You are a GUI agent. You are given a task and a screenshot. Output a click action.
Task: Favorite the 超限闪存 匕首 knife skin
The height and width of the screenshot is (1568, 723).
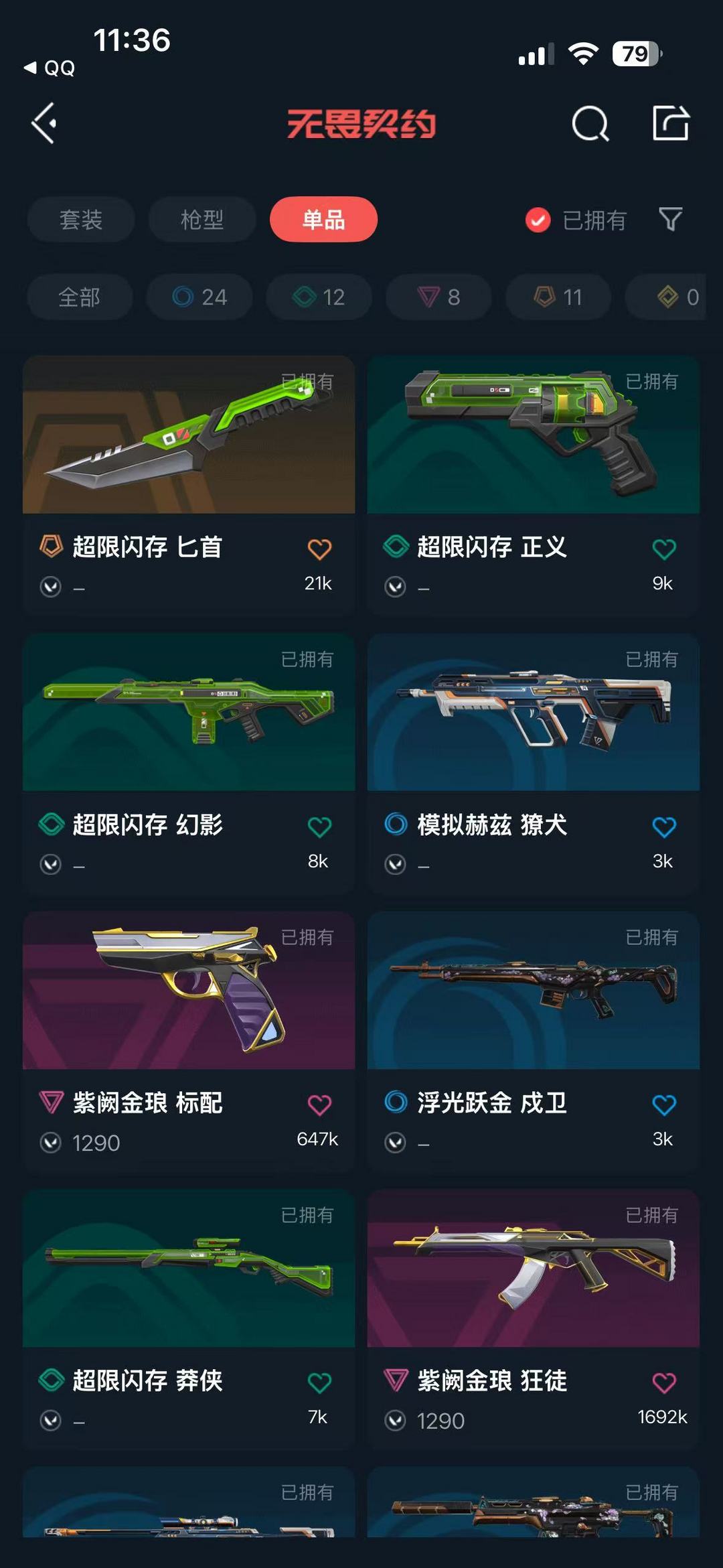point(320,547)
